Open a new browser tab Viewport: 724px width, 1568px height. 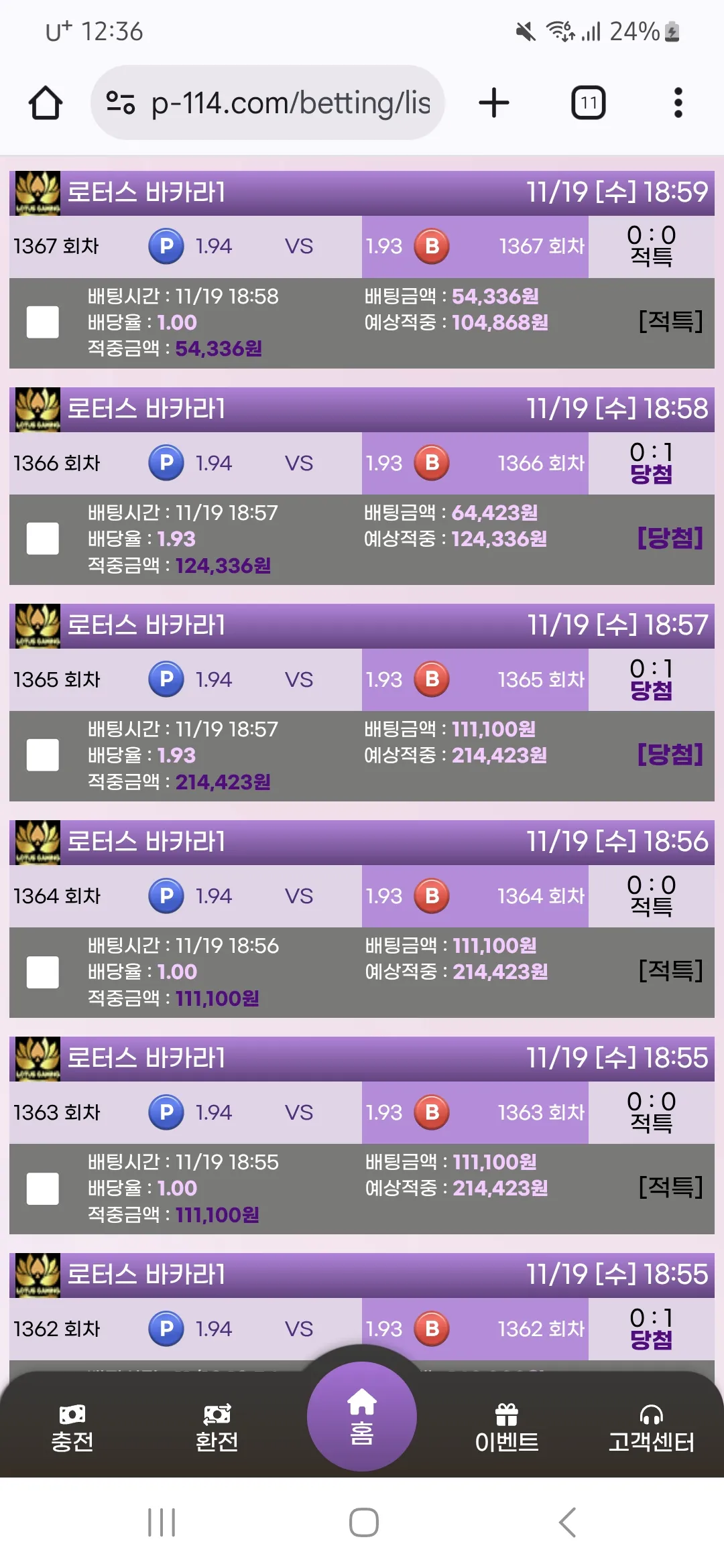pyautogui.click(x=494, y=103)
